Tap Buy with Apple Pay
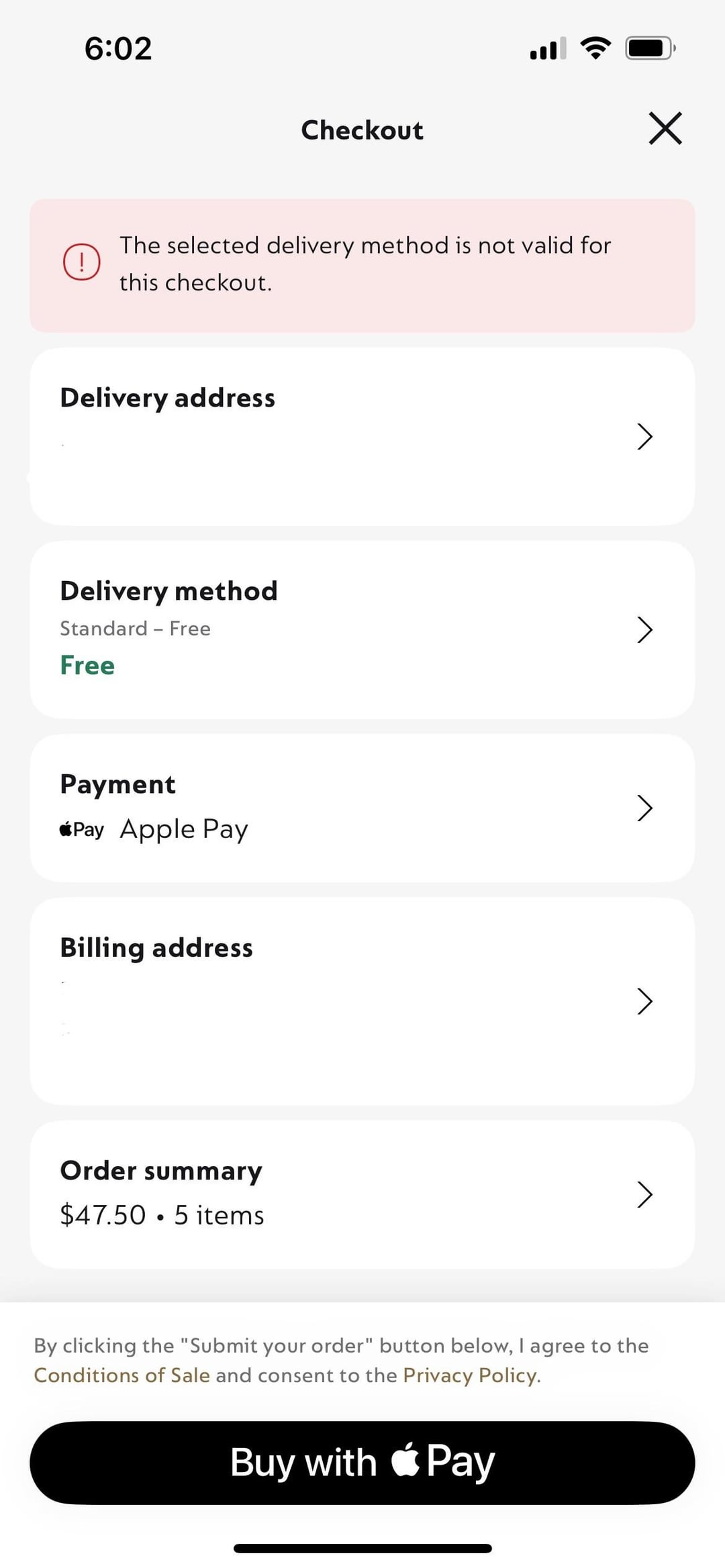 pos(362,1463)
